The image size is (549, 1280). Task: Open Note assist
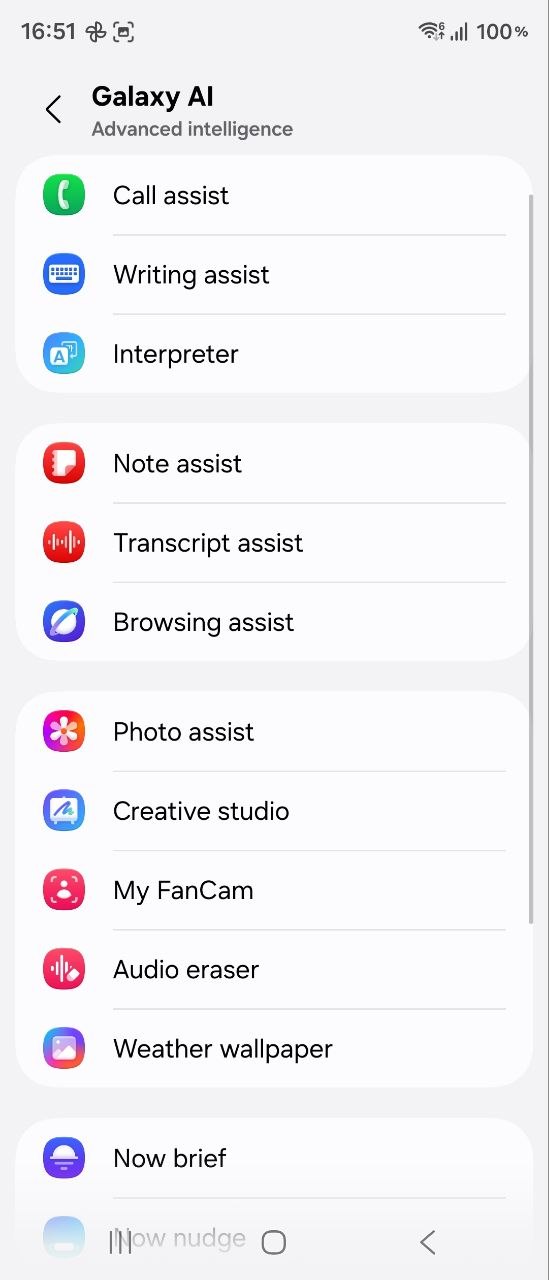click(x=274, y=463)
